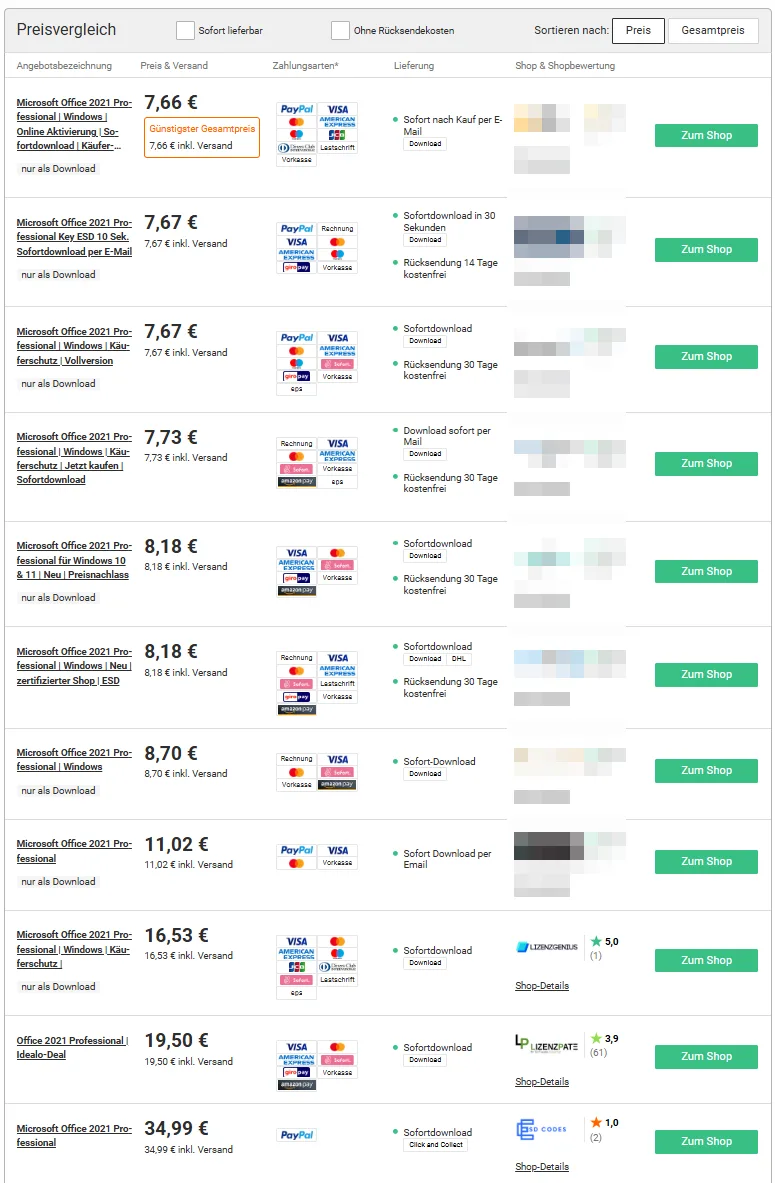Screen dimensions: 775x1183
Task: Tap Zum Shop for the 11,02 € offer
Action: coord(706,861)
